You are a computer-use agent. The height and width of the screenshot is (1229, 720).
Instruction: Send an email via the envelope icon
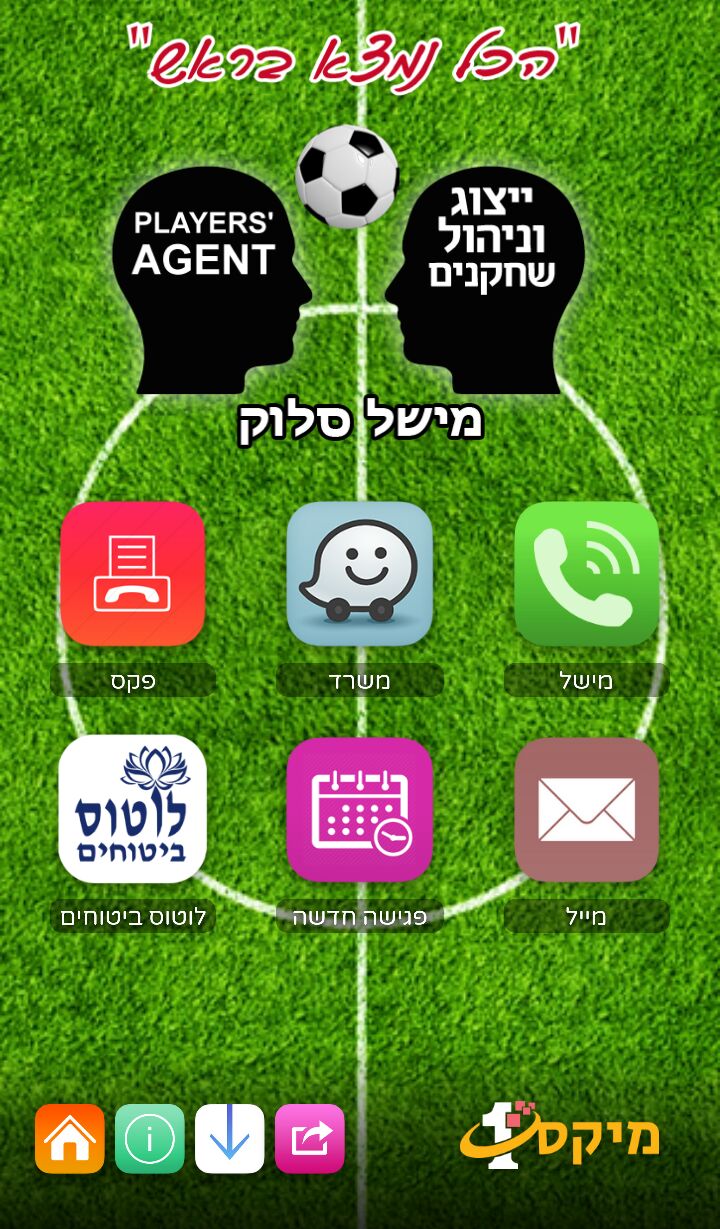coord(587,809)
